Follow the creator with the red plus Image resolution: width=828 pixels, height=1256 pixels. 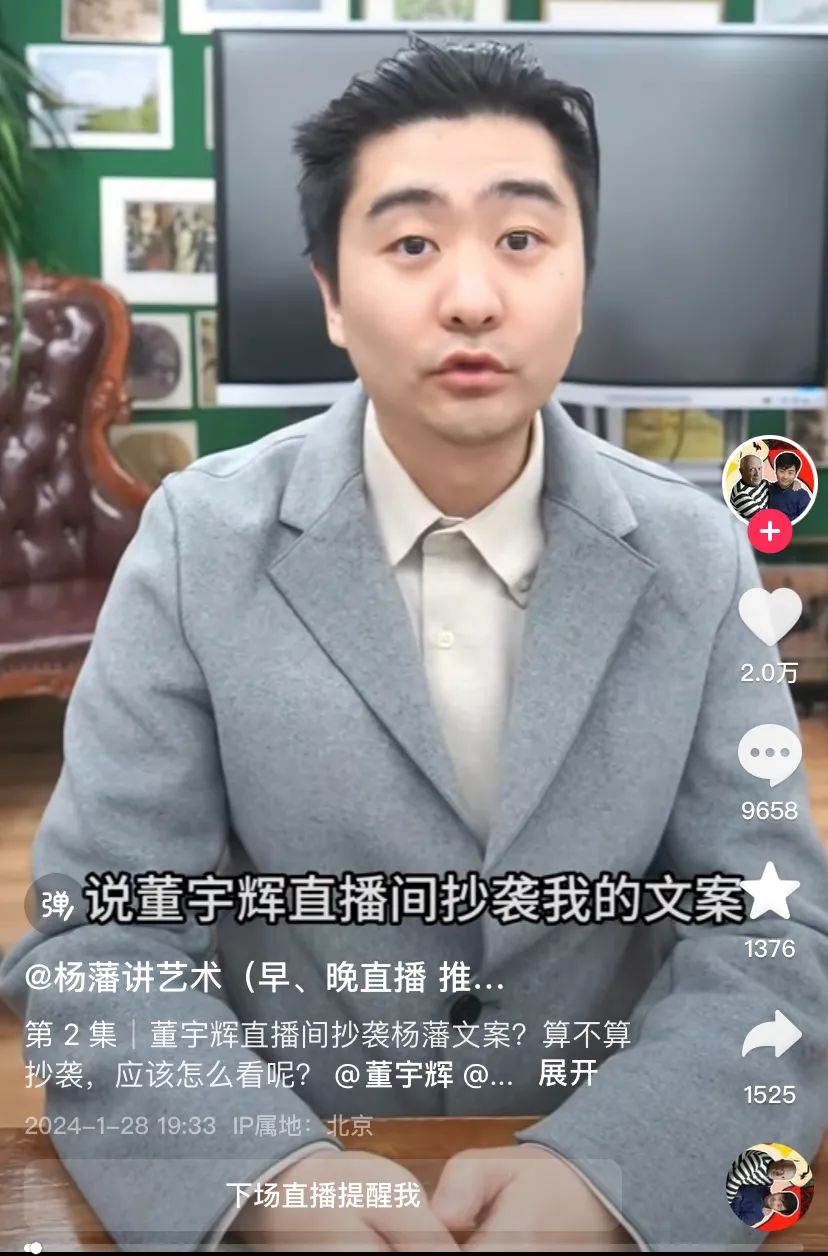click(x=769, y=532)
